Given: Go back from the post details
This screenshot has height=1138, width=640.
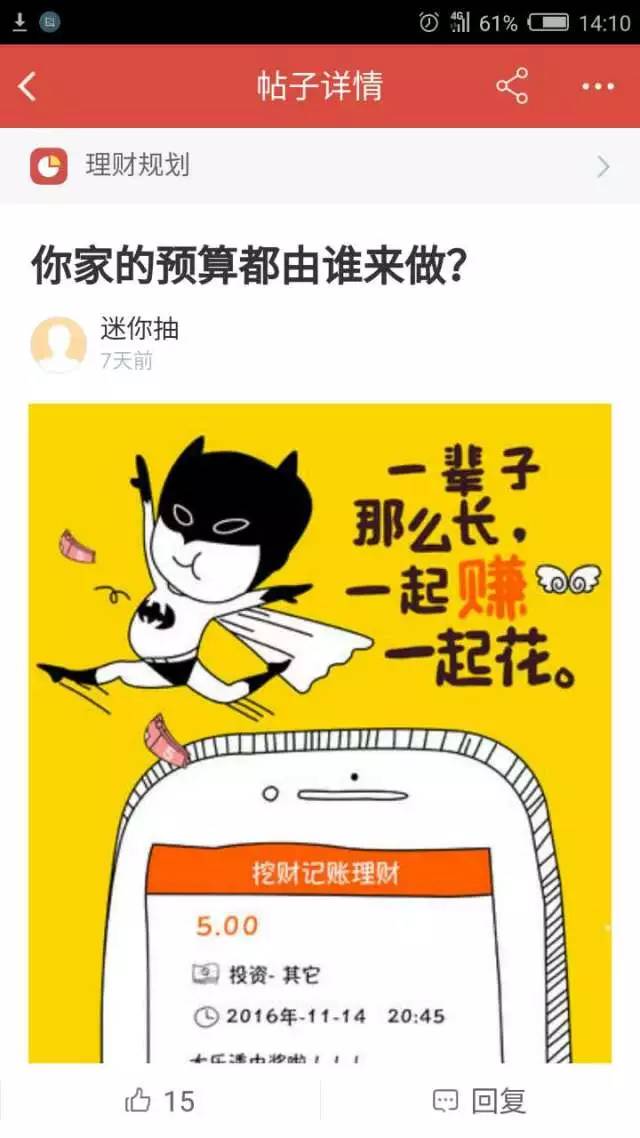Looking at the screenshot, I should [x=28, y=87].
